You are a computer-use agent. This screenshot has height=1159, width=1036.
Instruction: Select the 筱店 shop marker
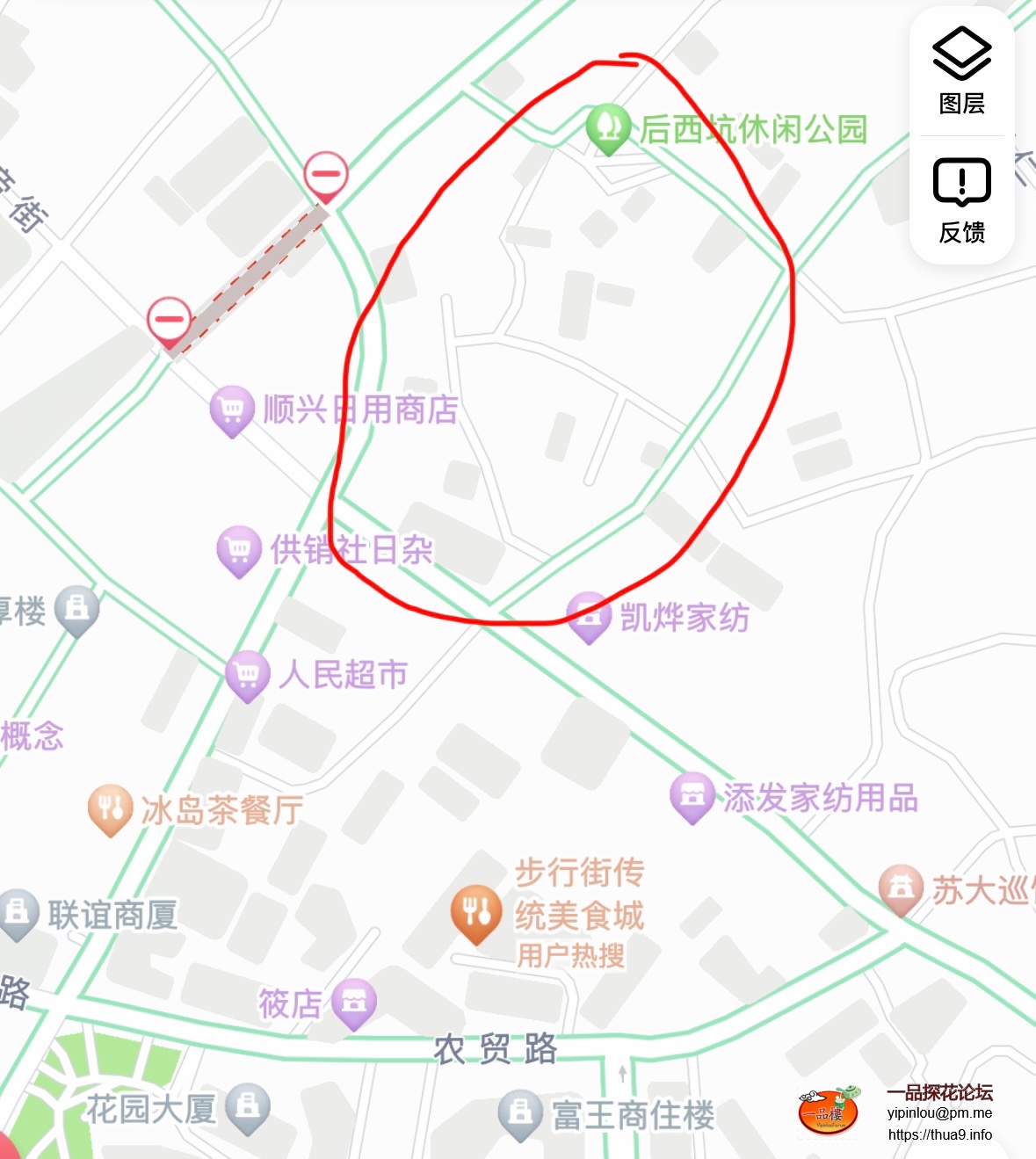coord(354,1003)
